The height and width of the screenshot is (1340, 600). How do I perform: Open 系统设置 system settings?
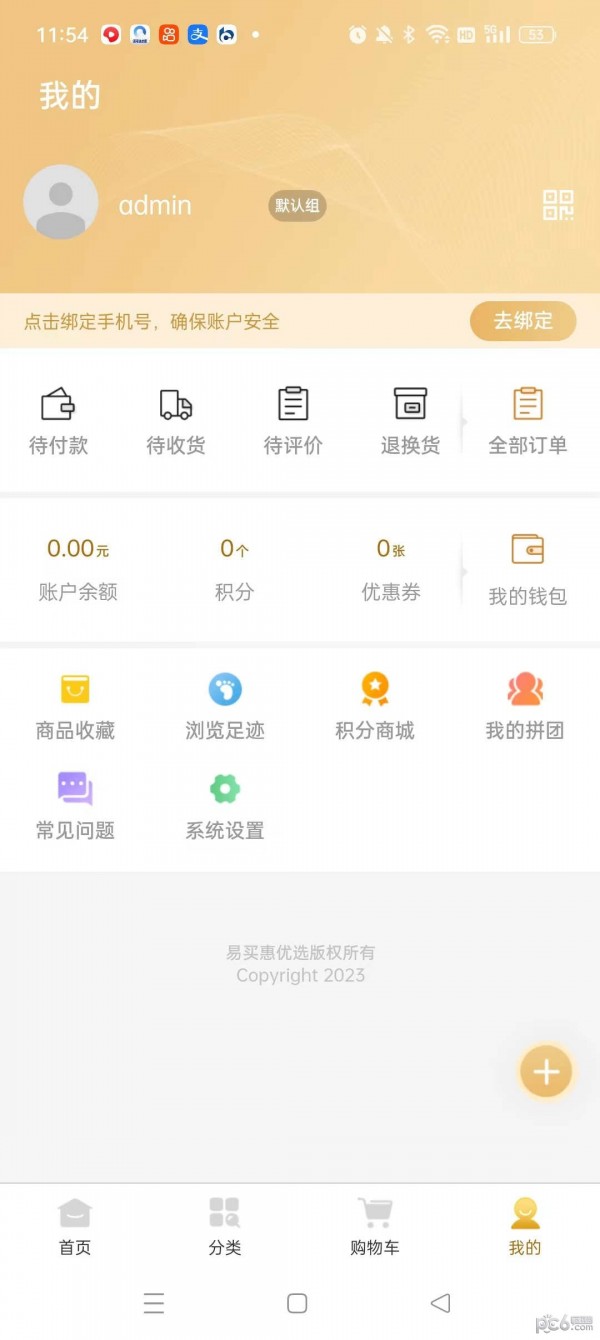(x=225, y=805)
